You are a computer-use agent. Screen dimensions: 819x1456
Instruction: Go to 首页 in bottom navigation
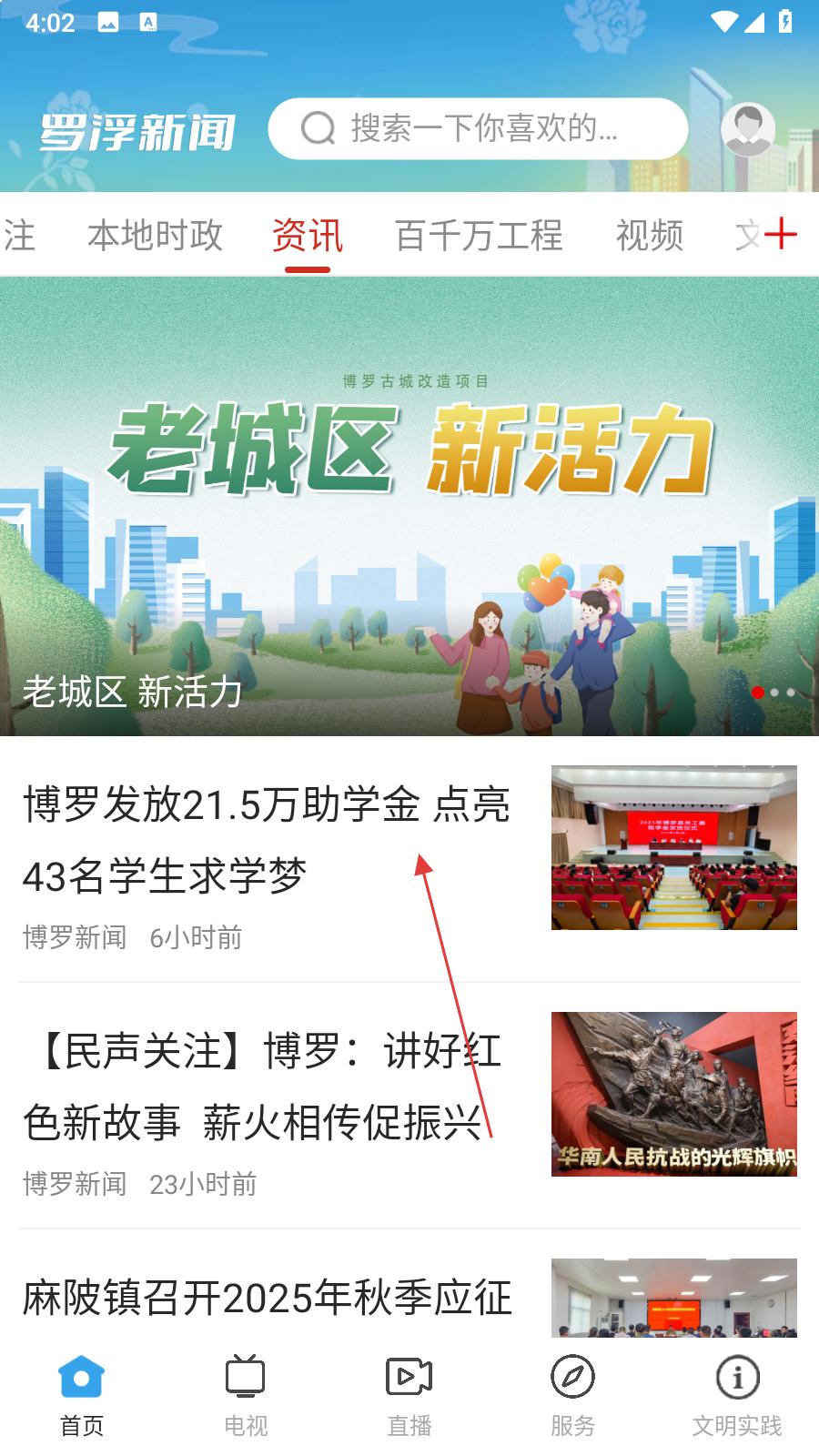click(82, 1397)
